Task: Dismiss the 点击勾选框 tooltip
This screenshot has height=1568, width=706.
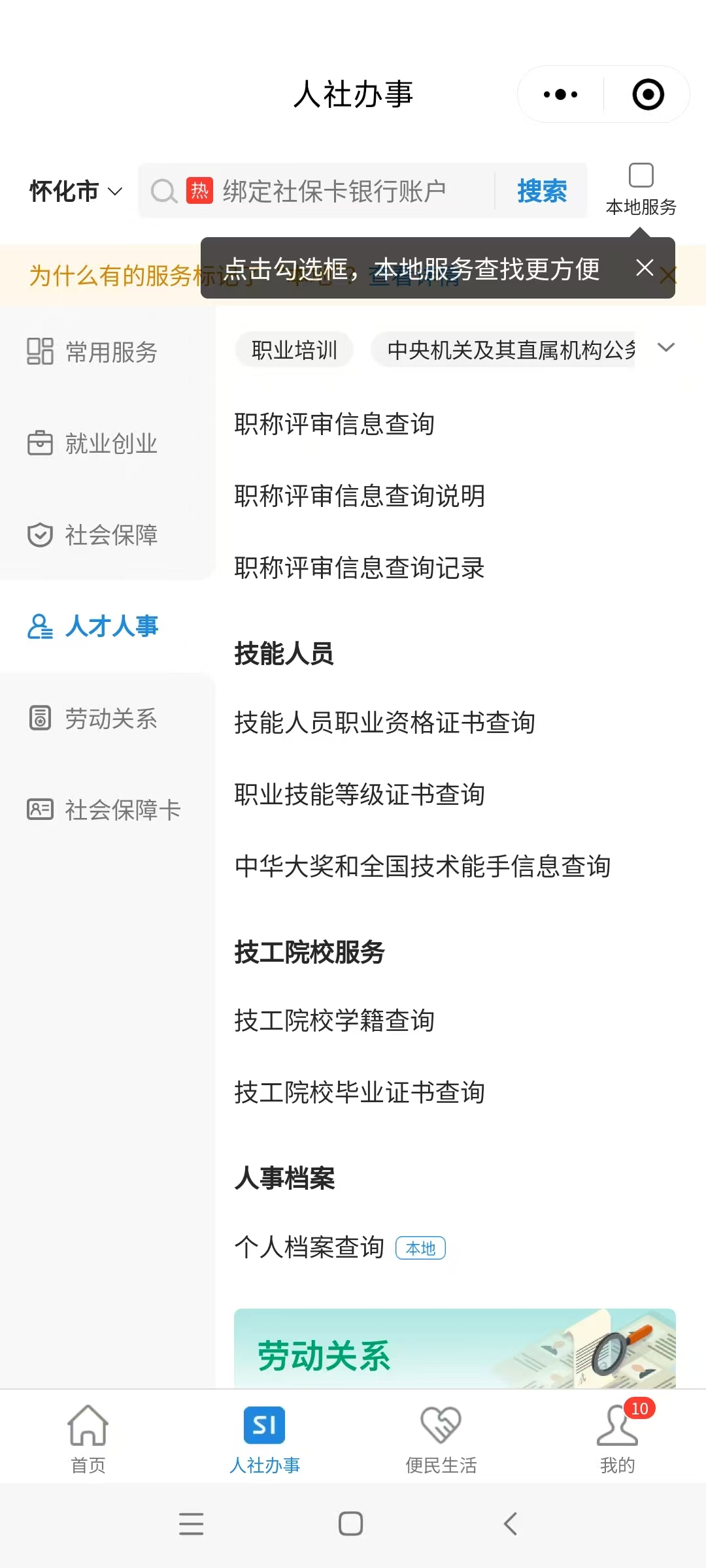Action: point(645,267)
